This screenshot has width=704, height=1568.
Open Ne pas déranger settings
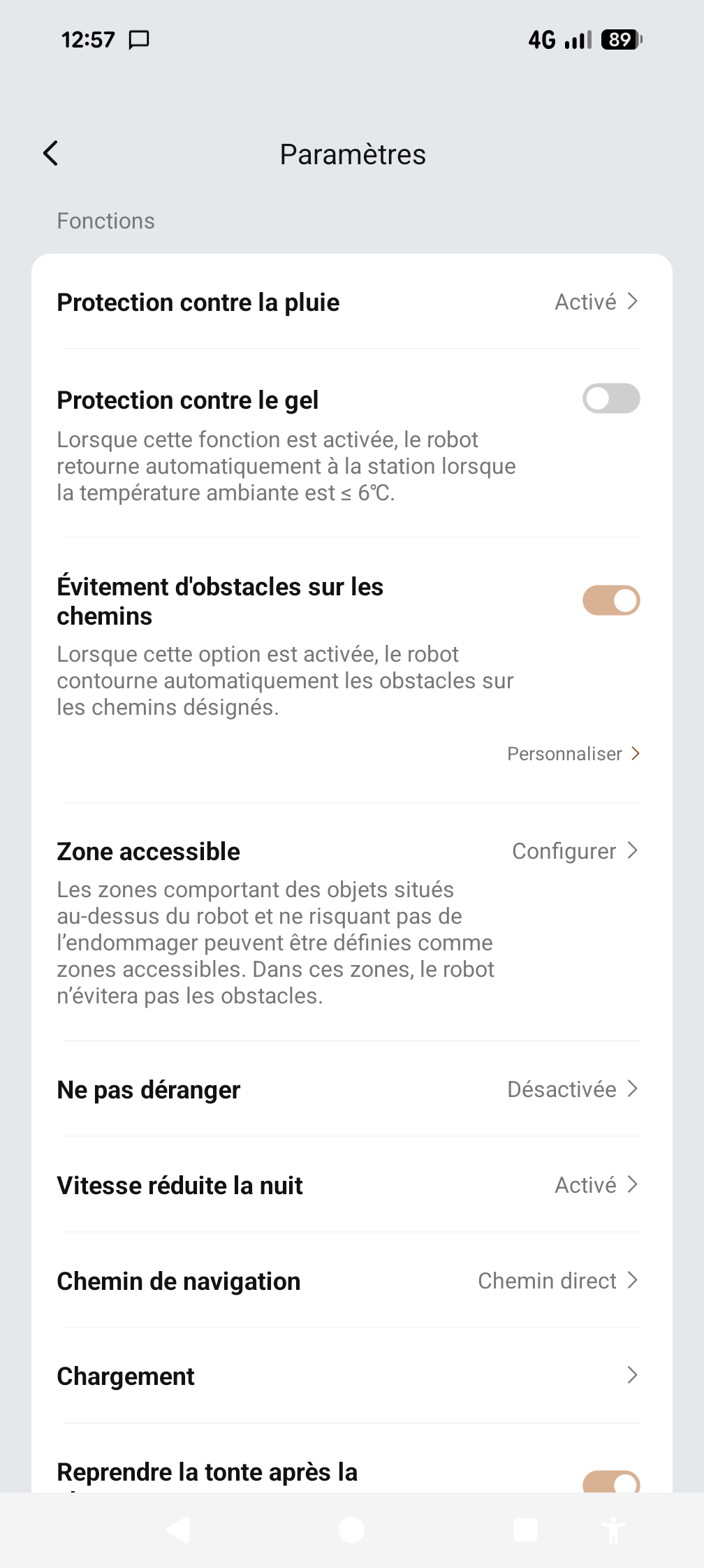click(x=352, y=1089)
